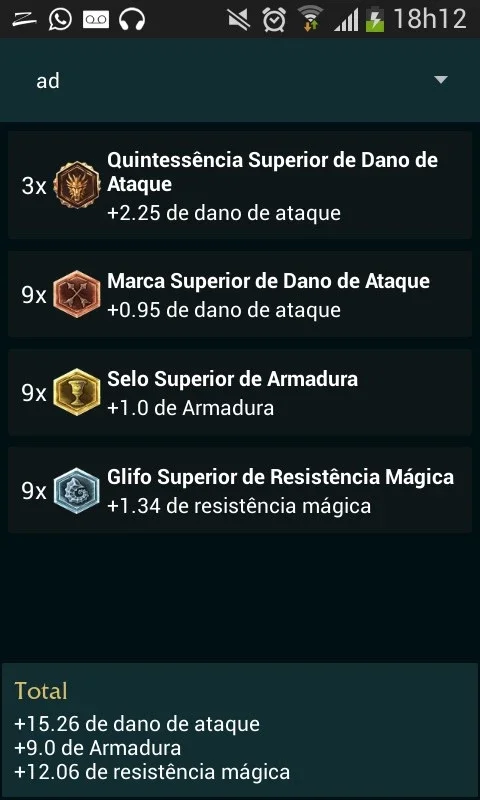Open the Selo Superior de Armadura row

[240, 392]
